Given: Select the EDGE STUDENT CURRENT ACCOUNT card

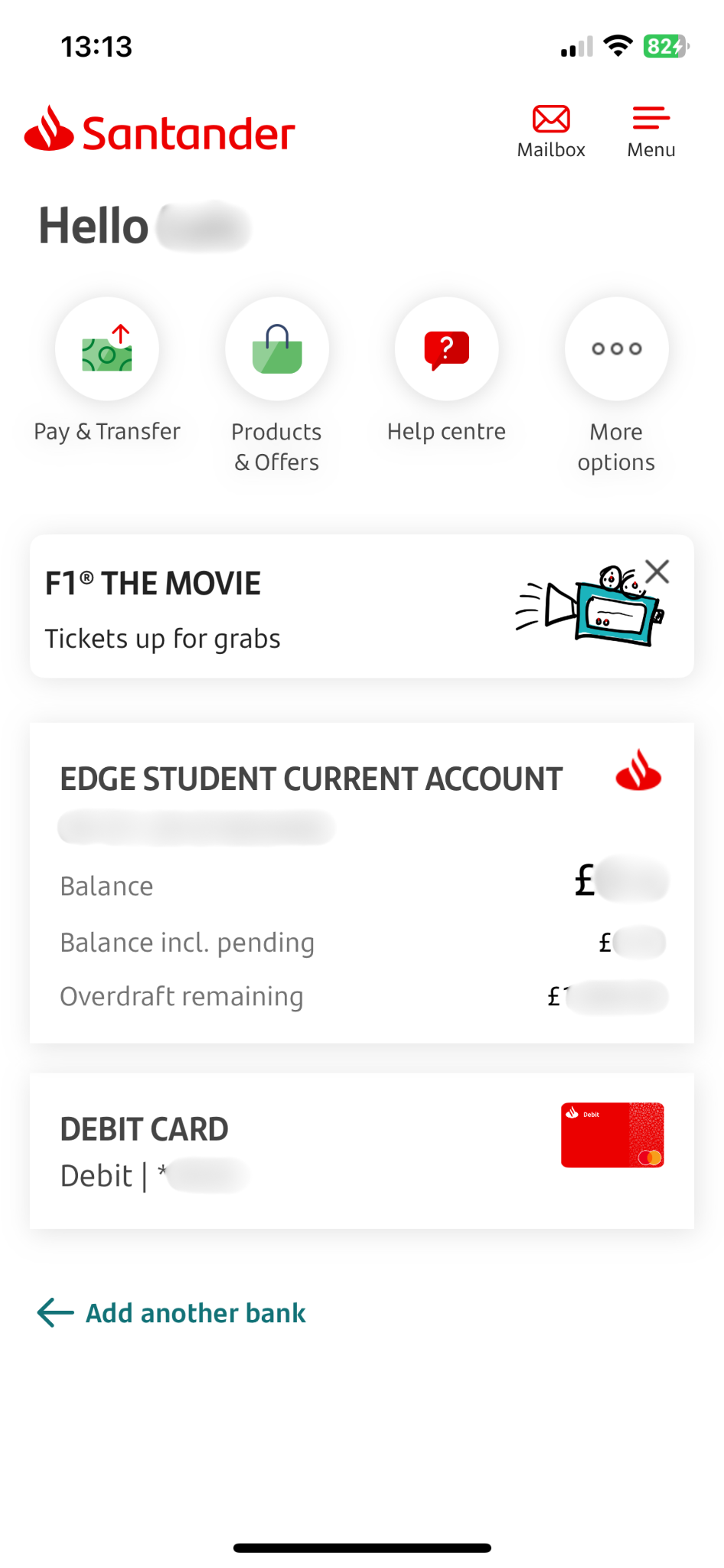Looking at the screenshot, I should point(311,778).
